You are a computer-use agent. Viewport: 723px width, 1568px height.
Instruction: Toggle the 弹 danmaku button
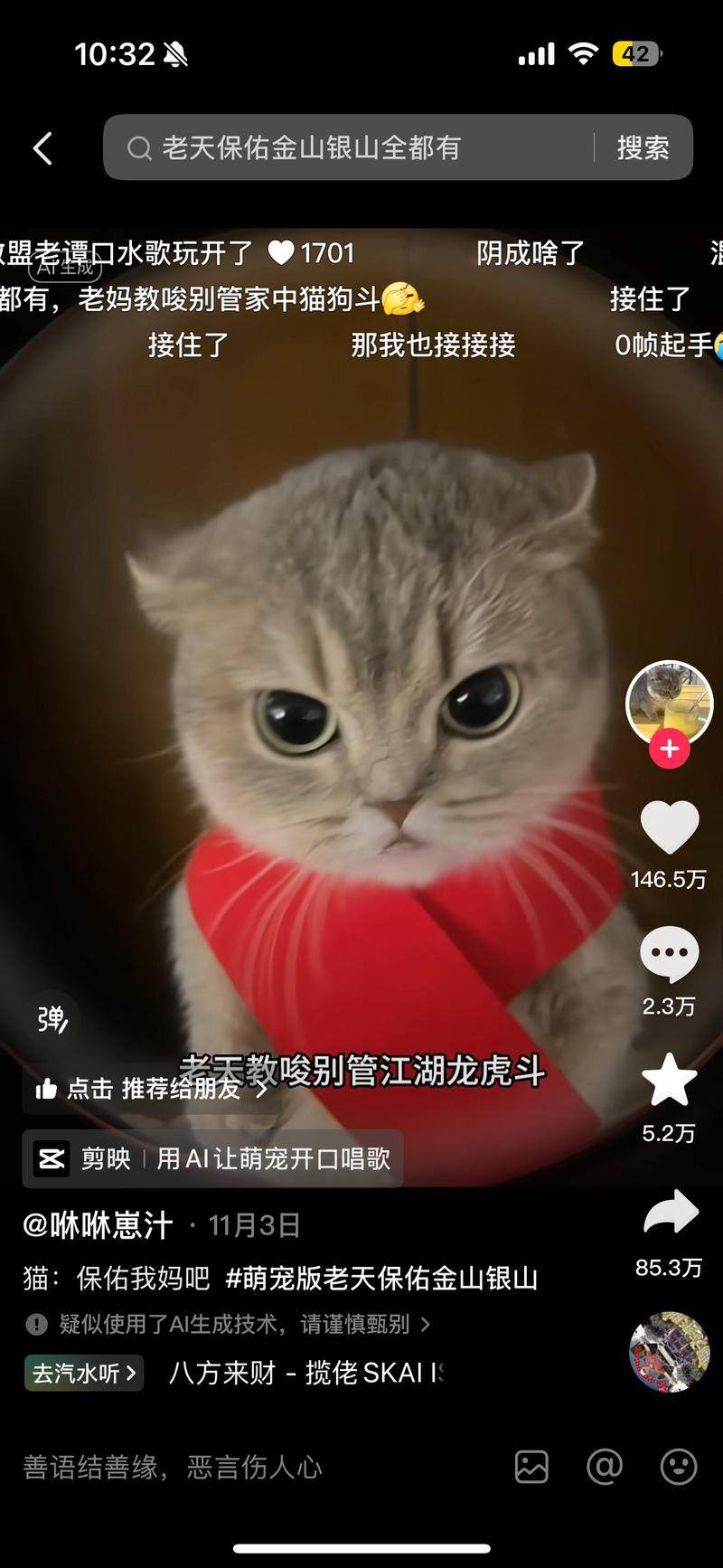click(x=52, y=1019)
